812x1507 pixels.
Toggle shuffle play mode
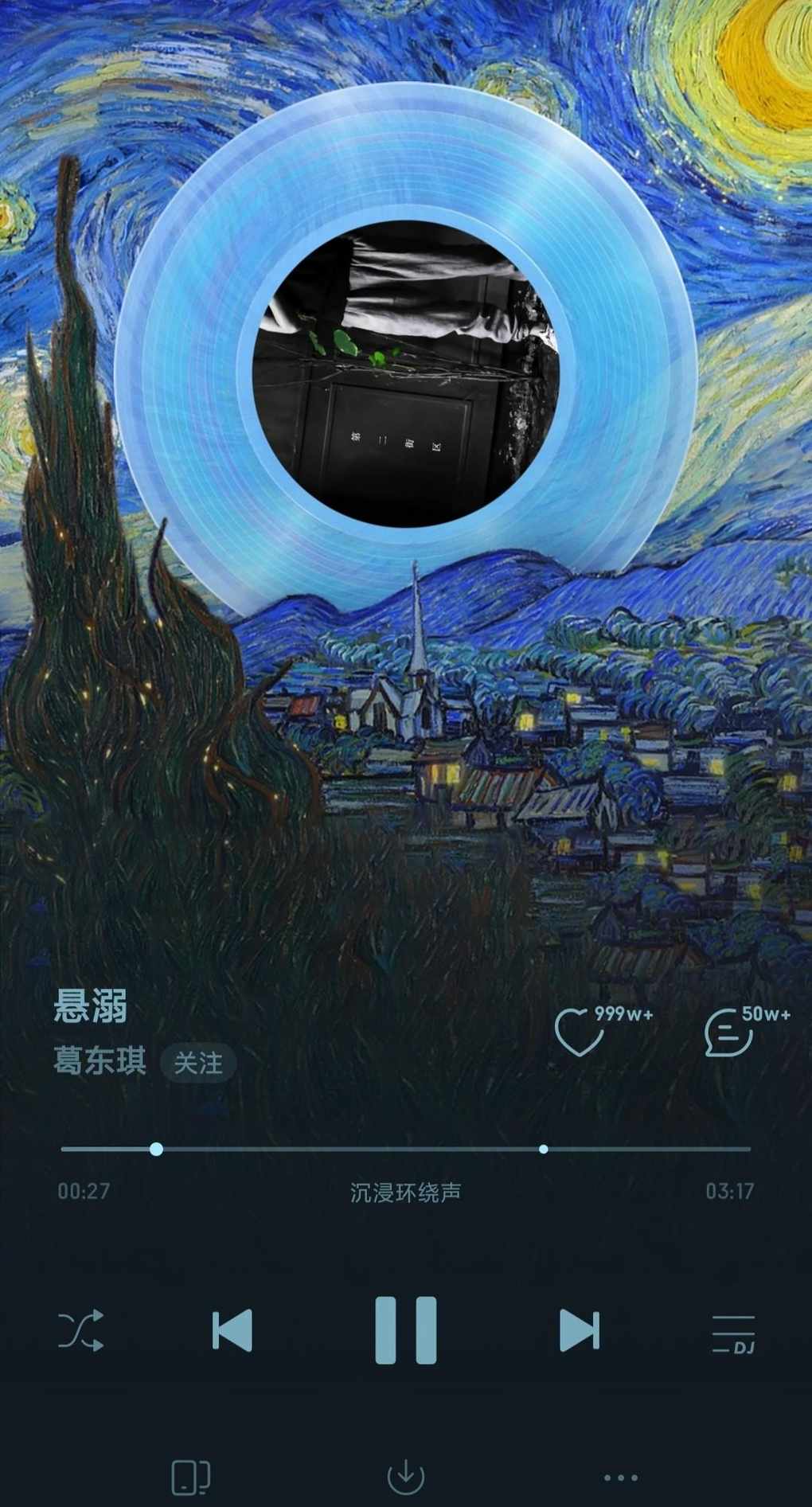coord(80,1330)
